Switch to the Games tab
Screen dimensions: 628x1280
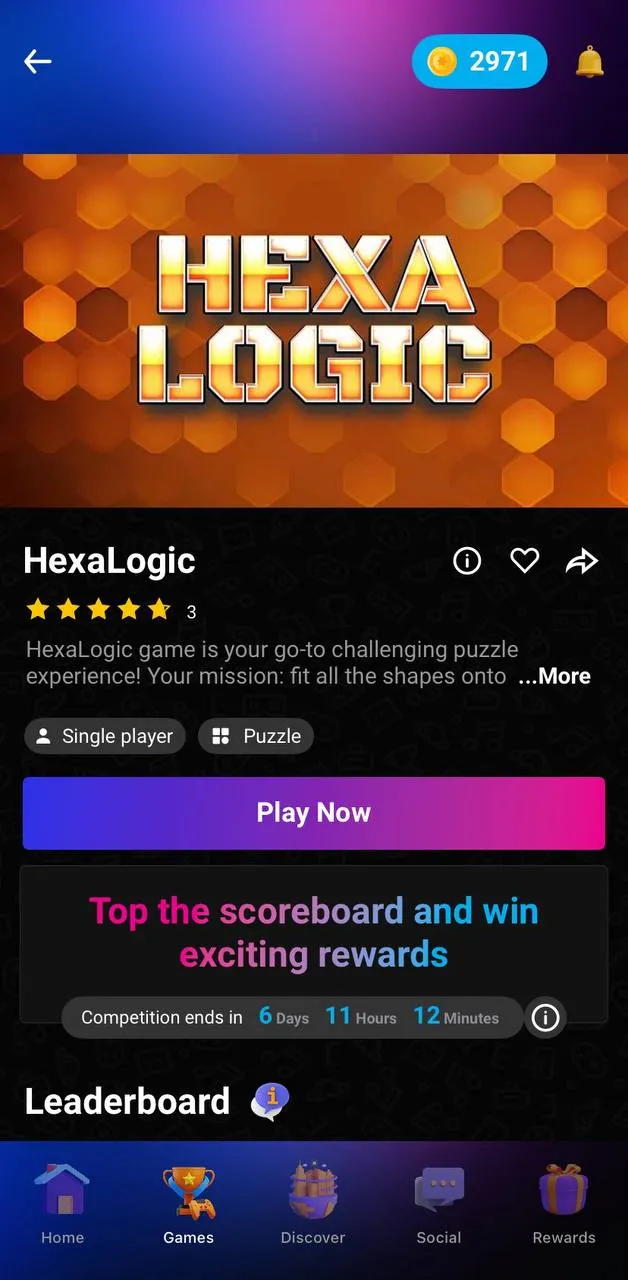click(x=188, y=1204)
